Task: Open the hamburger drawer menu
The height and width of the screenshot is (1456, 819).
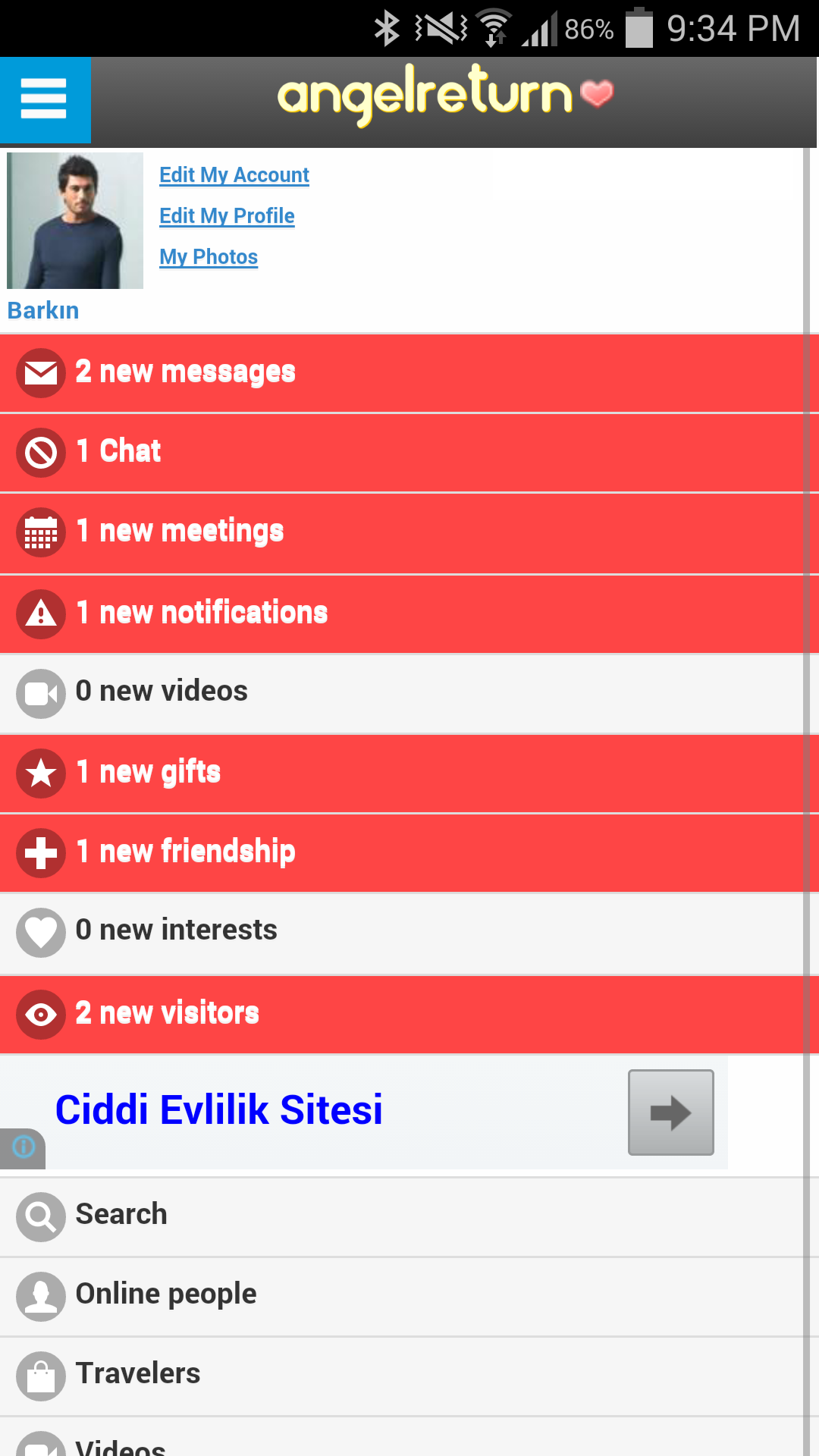Action: coord(44,99)
